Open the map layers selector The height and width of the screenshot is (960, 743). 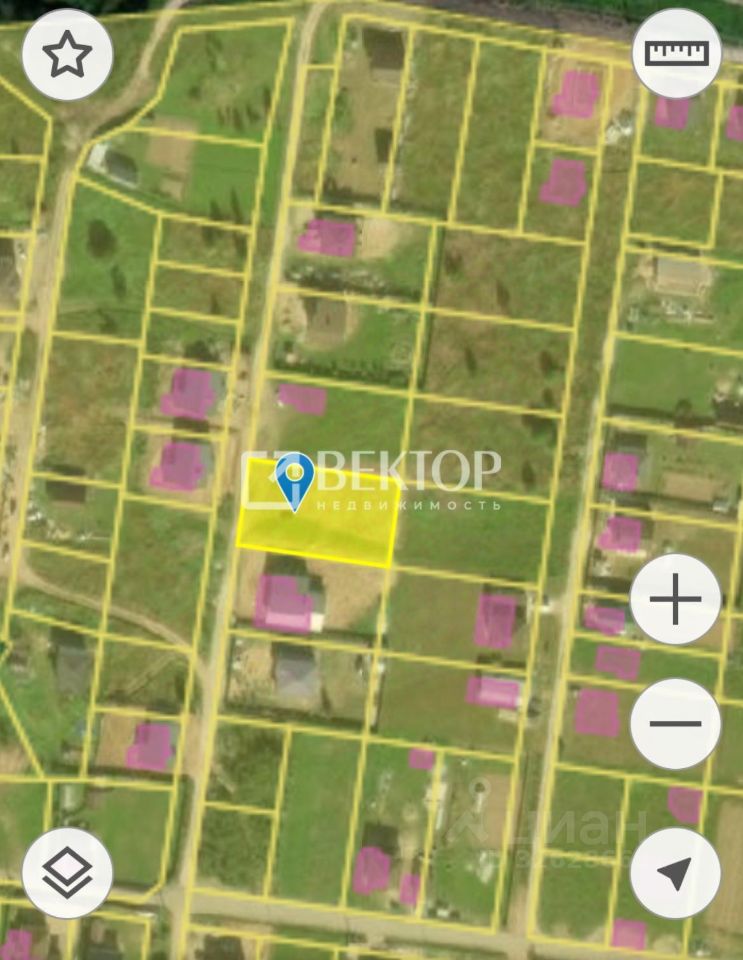coord(67,872)
